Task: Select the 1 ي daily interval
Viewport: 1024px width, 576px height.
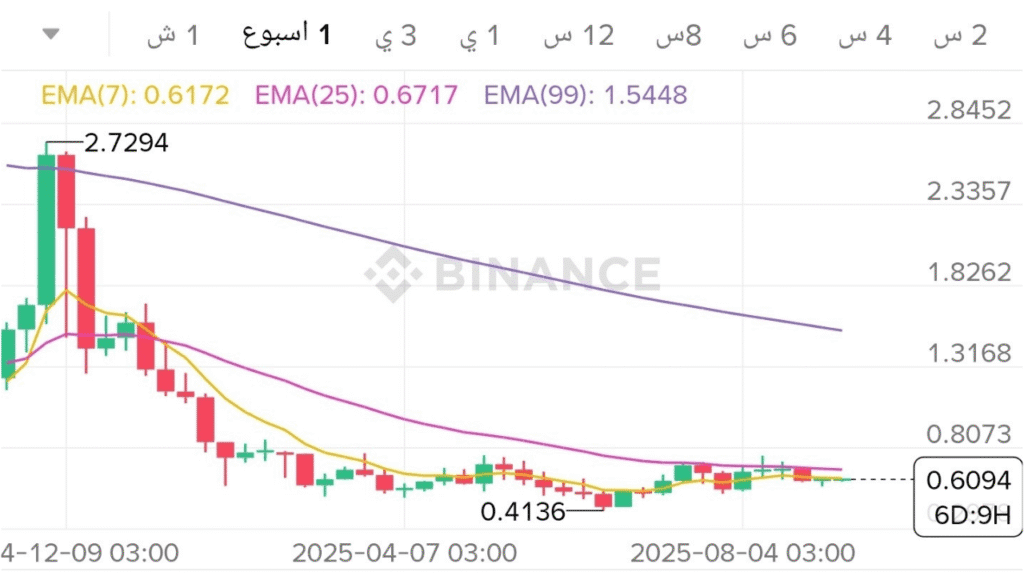Action: pos(480,35)
